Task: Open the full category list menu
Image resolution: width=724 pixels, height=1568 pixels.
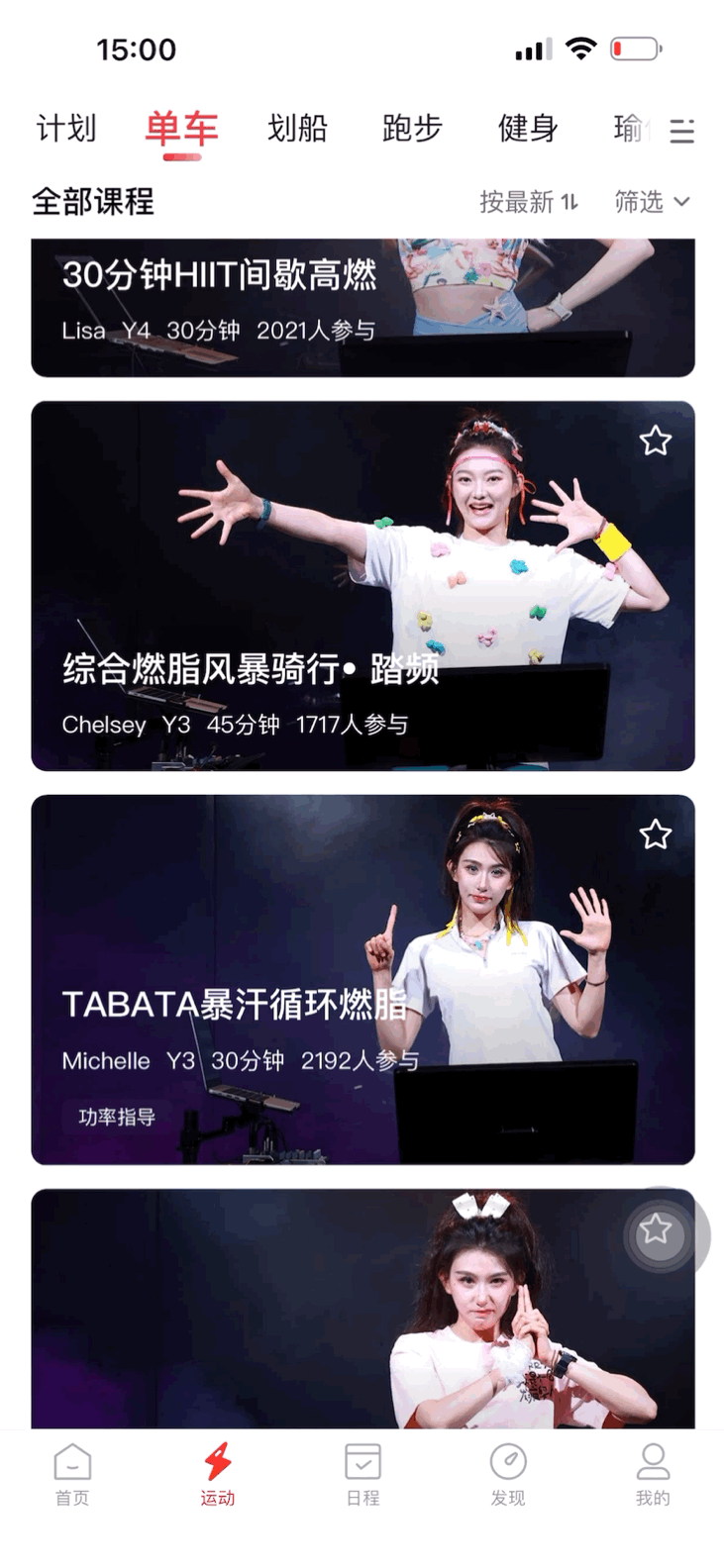Action: pyautogui.click(x=681, y=131)
